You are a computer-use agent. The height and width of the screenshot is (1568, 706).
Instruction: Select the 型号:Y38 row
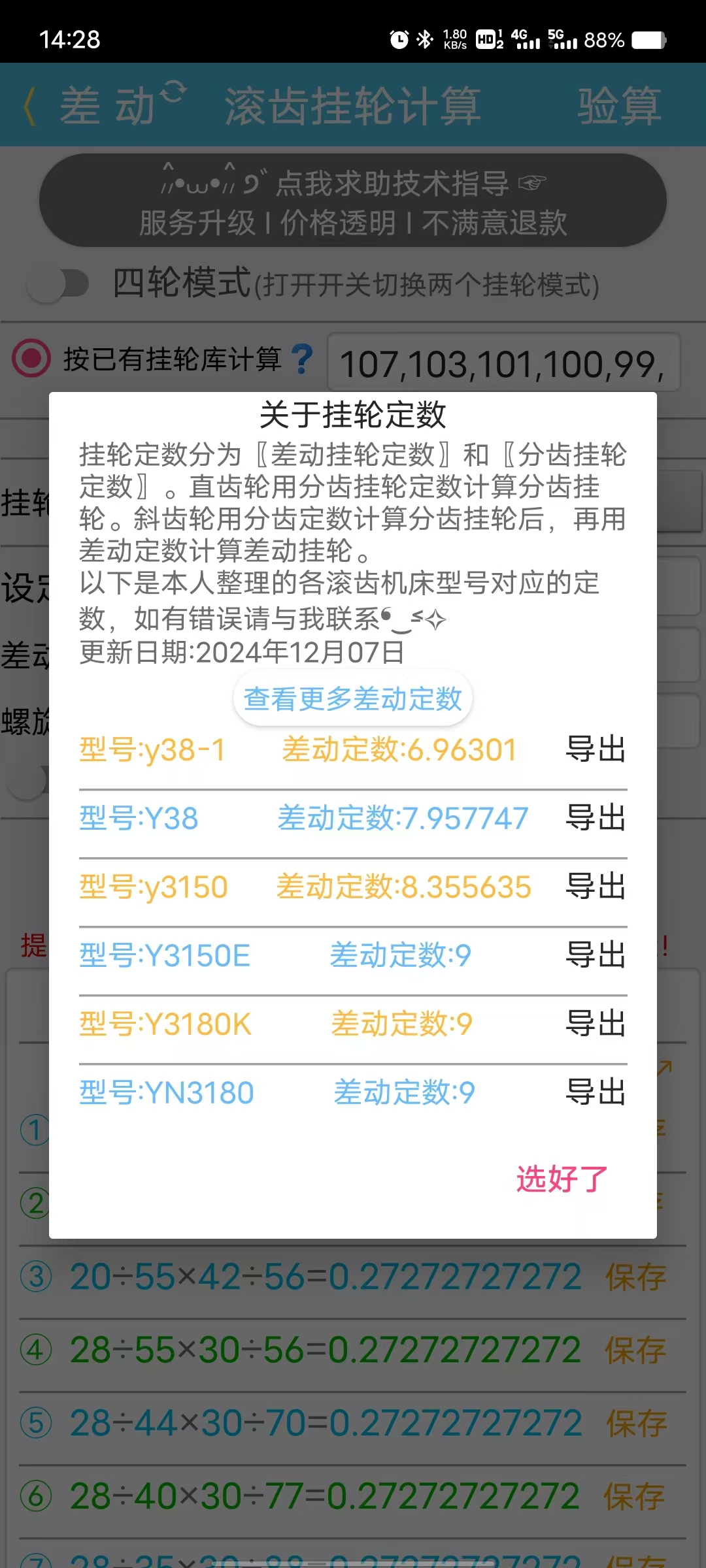tap(304, 818)
